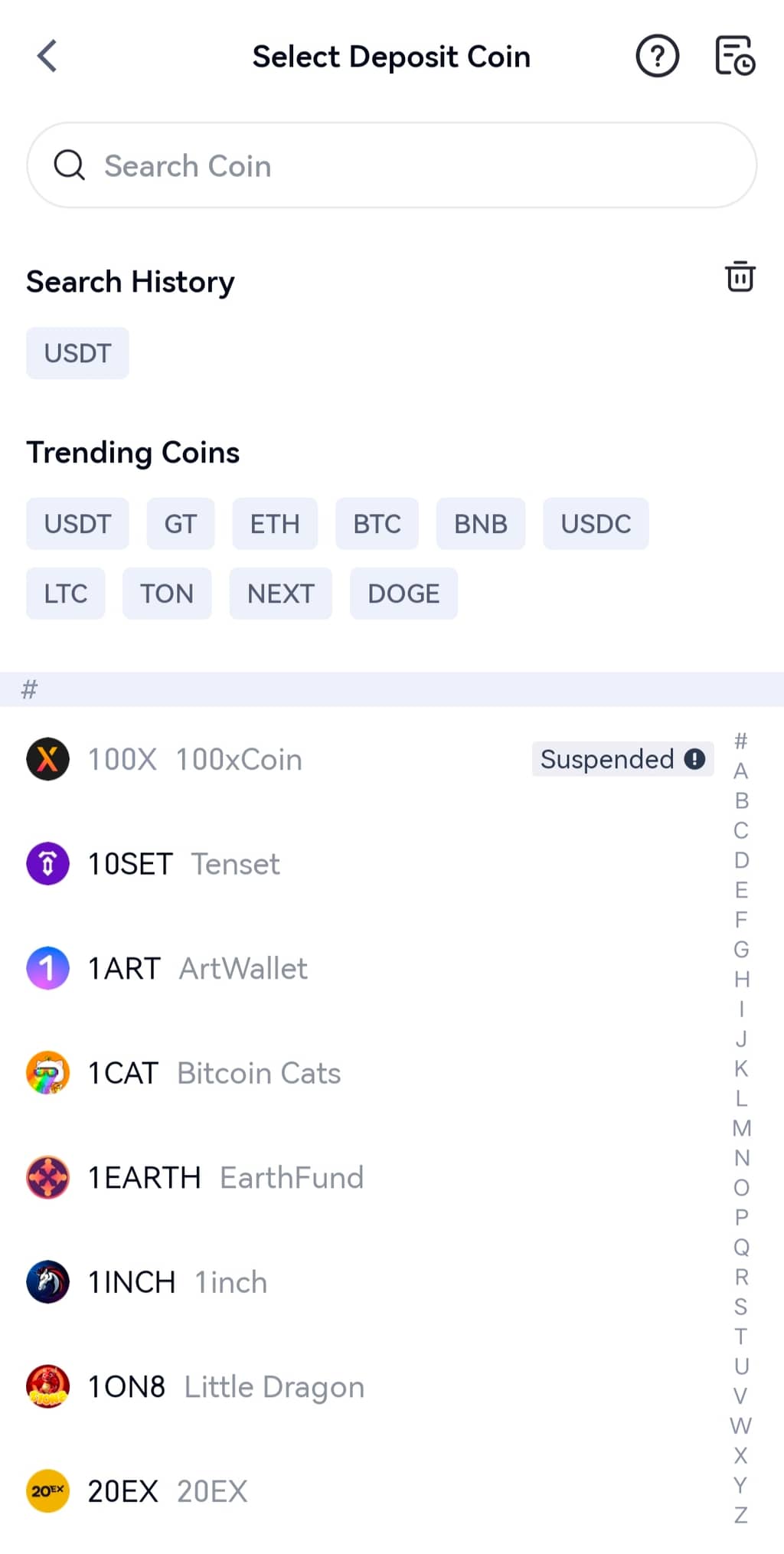
Task: Clear search history with trash icon
Action: click(x=740, y=277)
